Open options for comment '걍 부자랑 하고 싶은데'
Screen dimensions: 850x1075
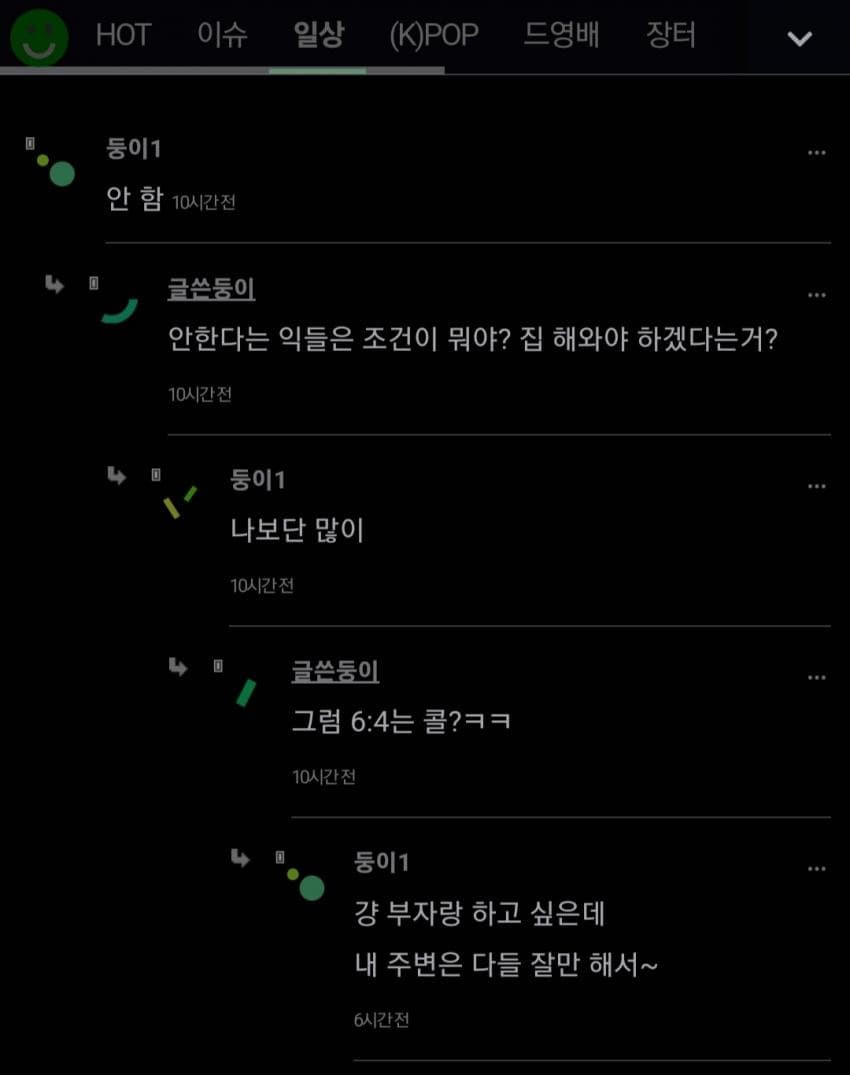click(817, 868)
